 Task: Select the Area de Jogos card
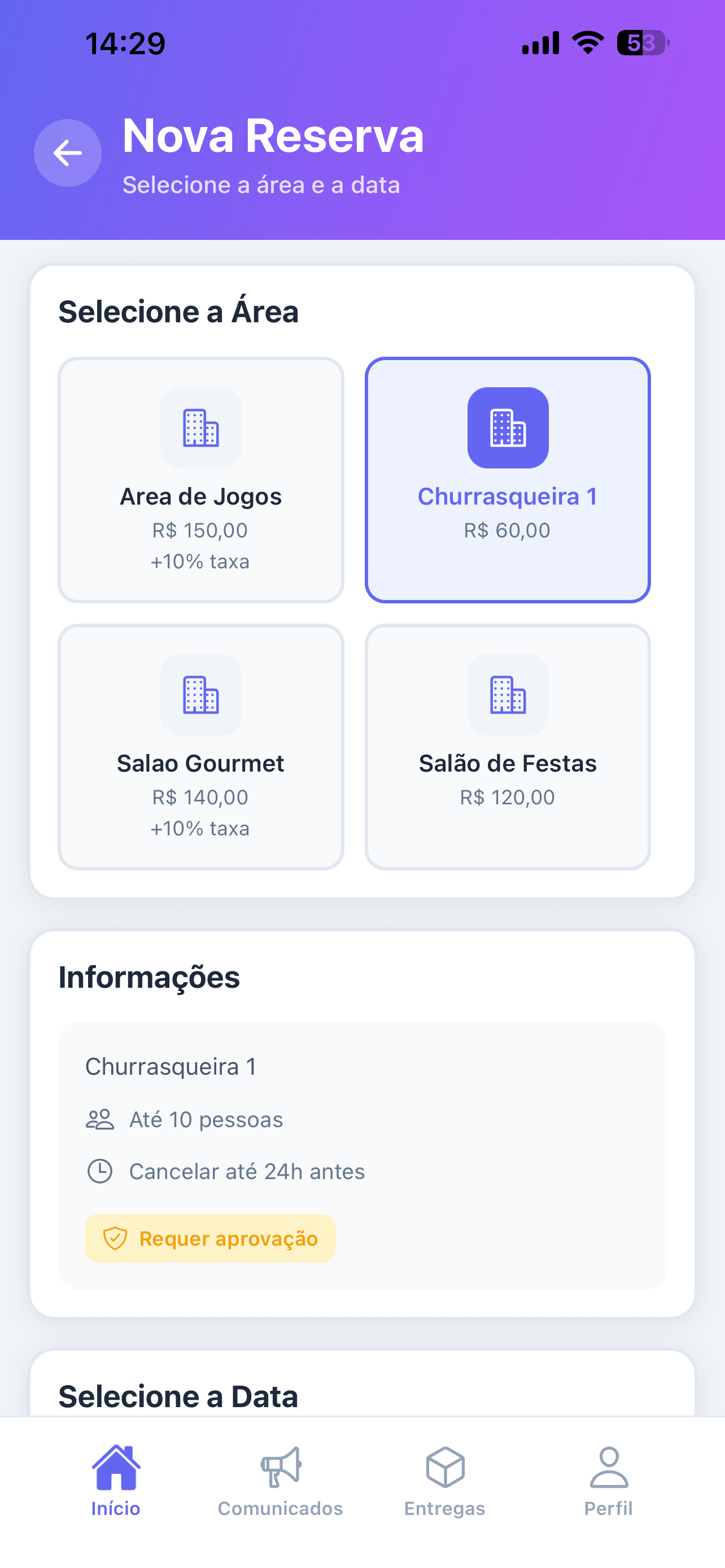coord(200,480)
